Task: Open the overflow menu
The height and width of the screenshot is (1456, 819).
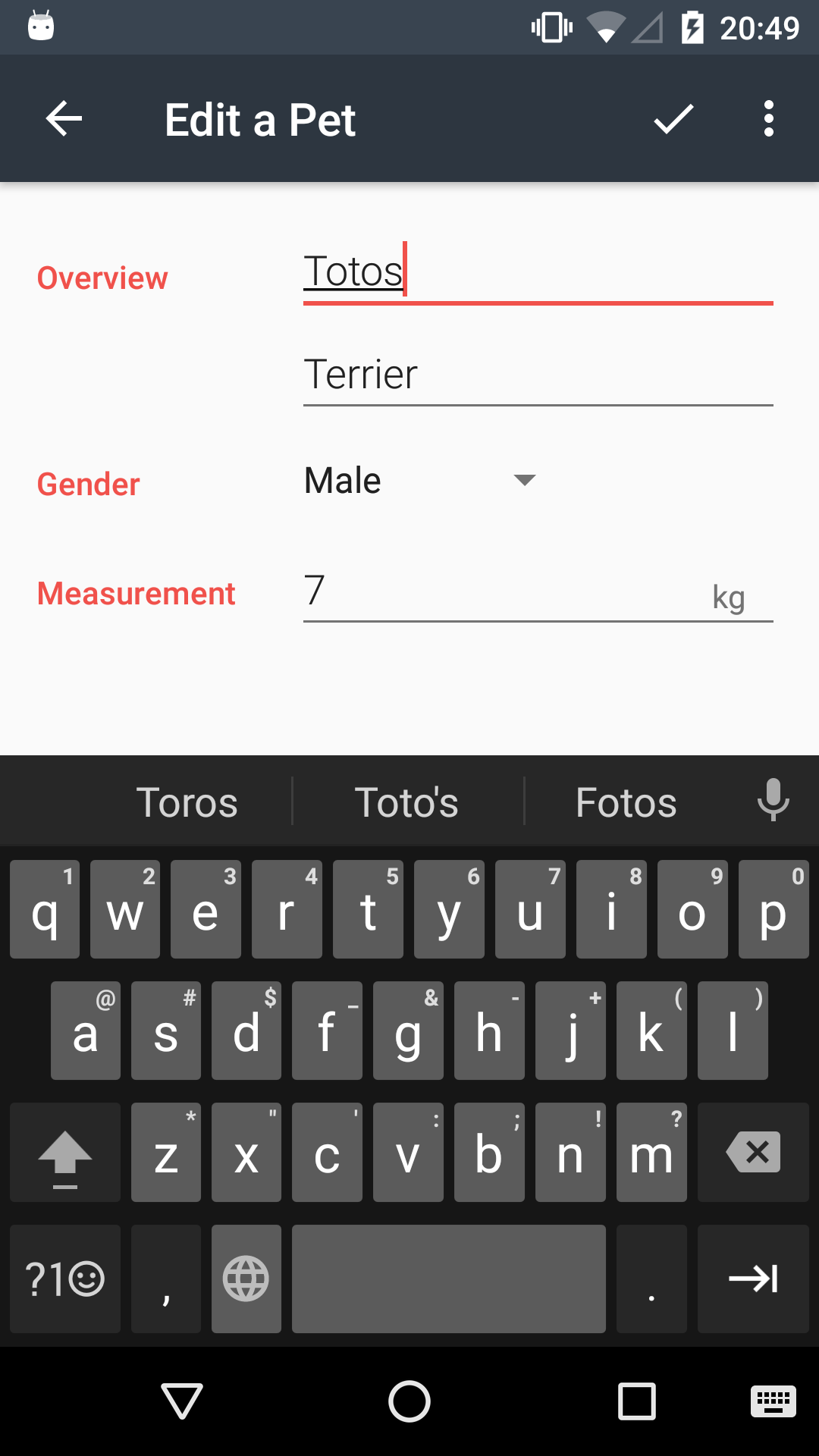Action: (769, 119)
